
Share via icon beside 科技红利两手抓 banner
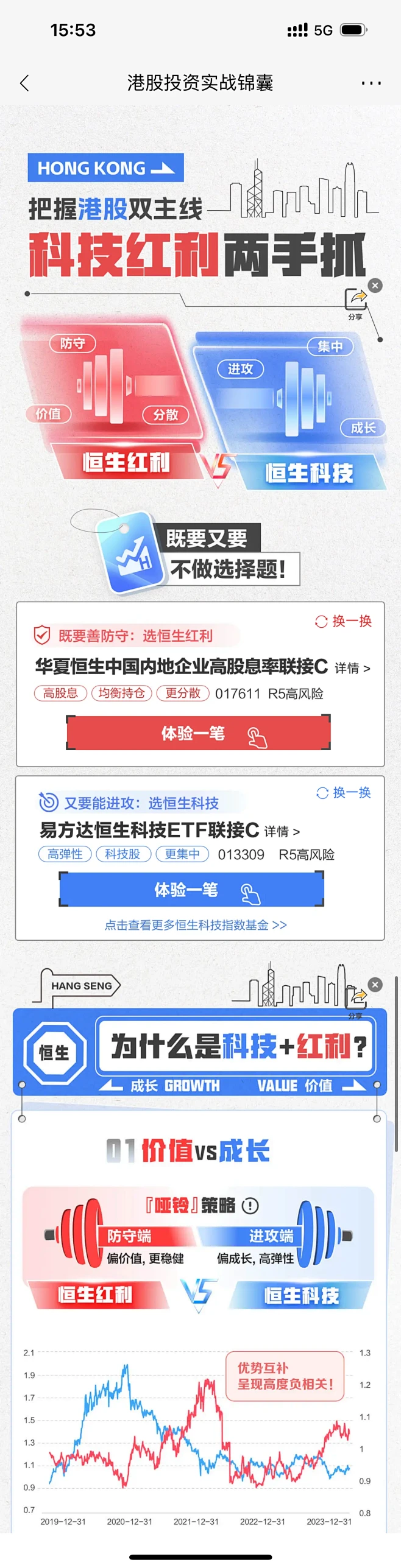click(356, 301)
